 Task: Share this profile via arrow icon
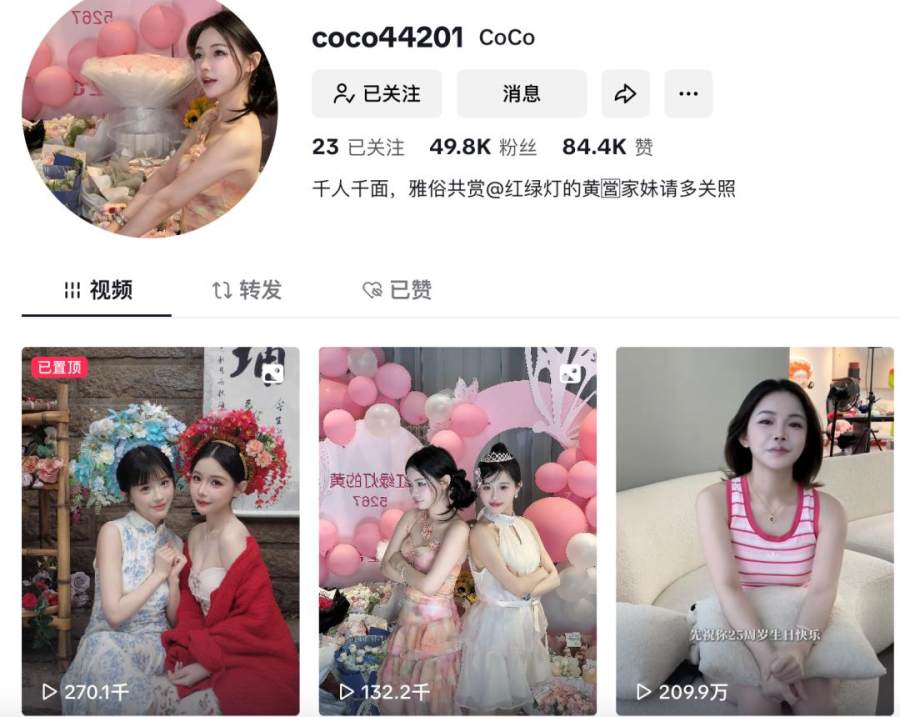[625, 94]
